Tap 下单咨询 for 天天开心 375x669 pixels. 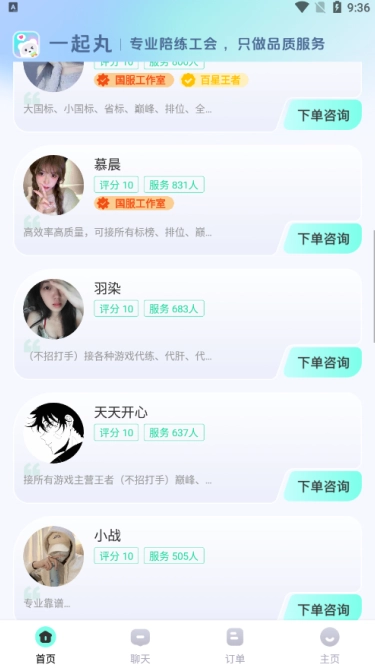tap(323, 486)
